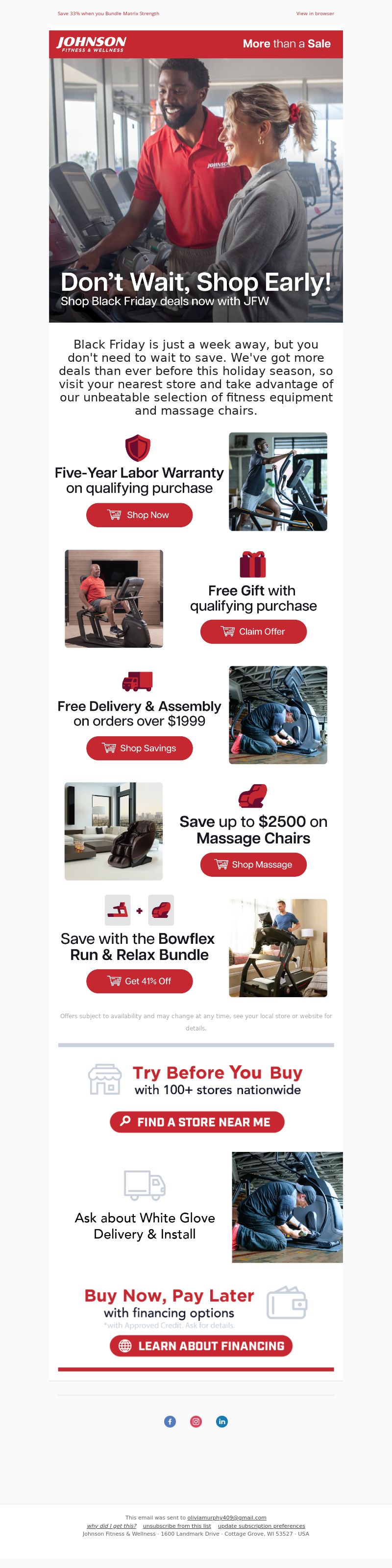392x1568 pixels.
Task: Get 41% Off the Bowflex bundle
Action: [139, 981]
